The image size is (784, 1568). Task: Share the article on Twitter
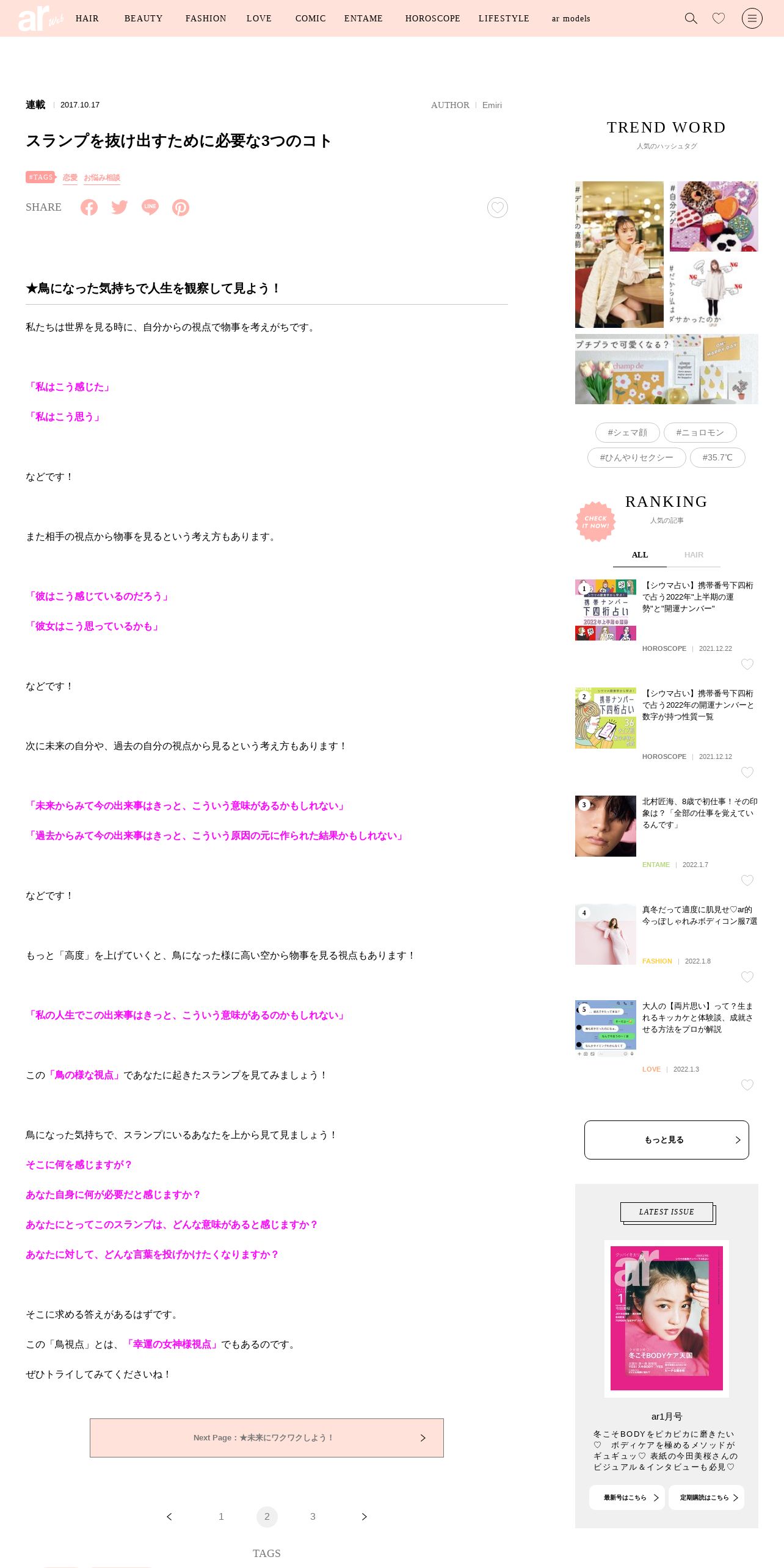(120, 208)
